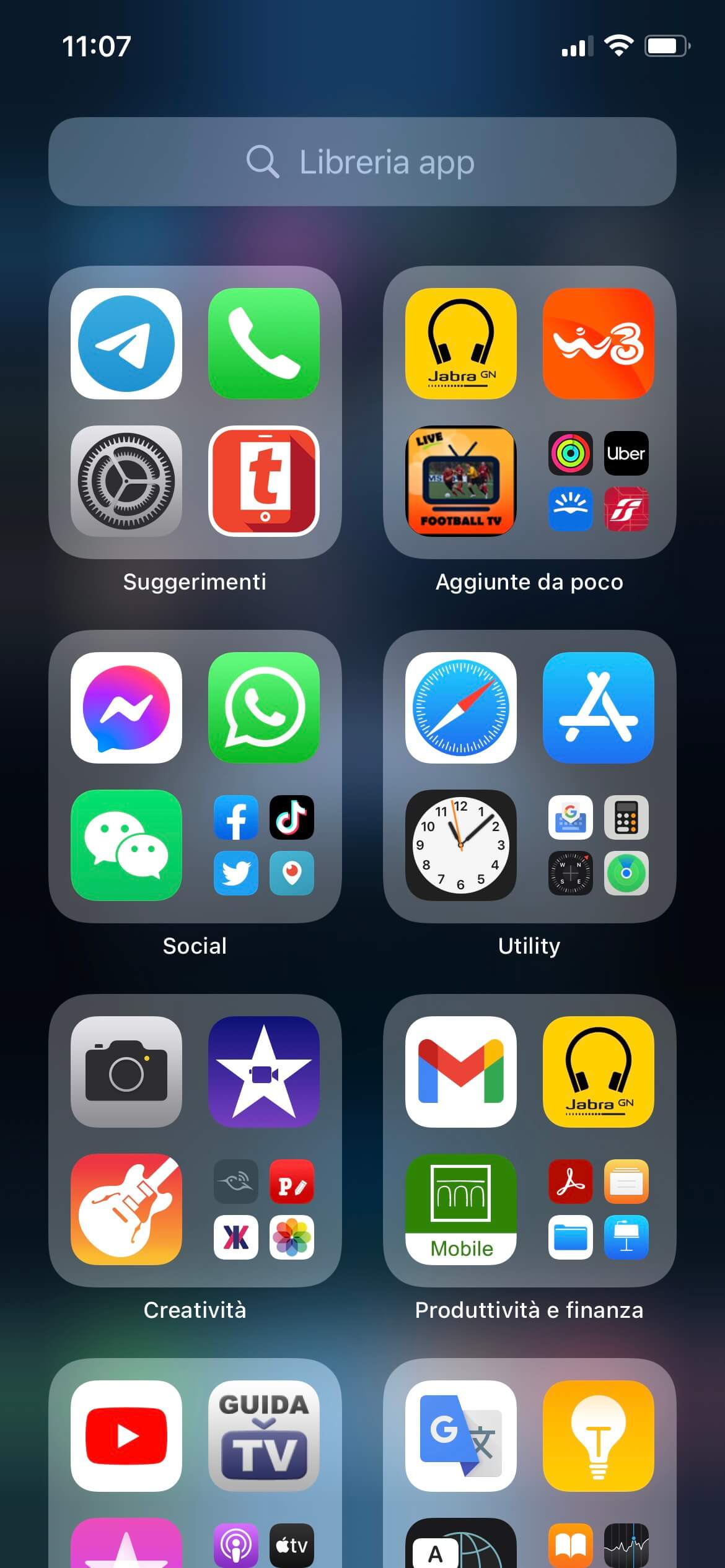Open GarageBand
The width and height of the screenshot is (725, 1568).
[x=126, y=1209]
